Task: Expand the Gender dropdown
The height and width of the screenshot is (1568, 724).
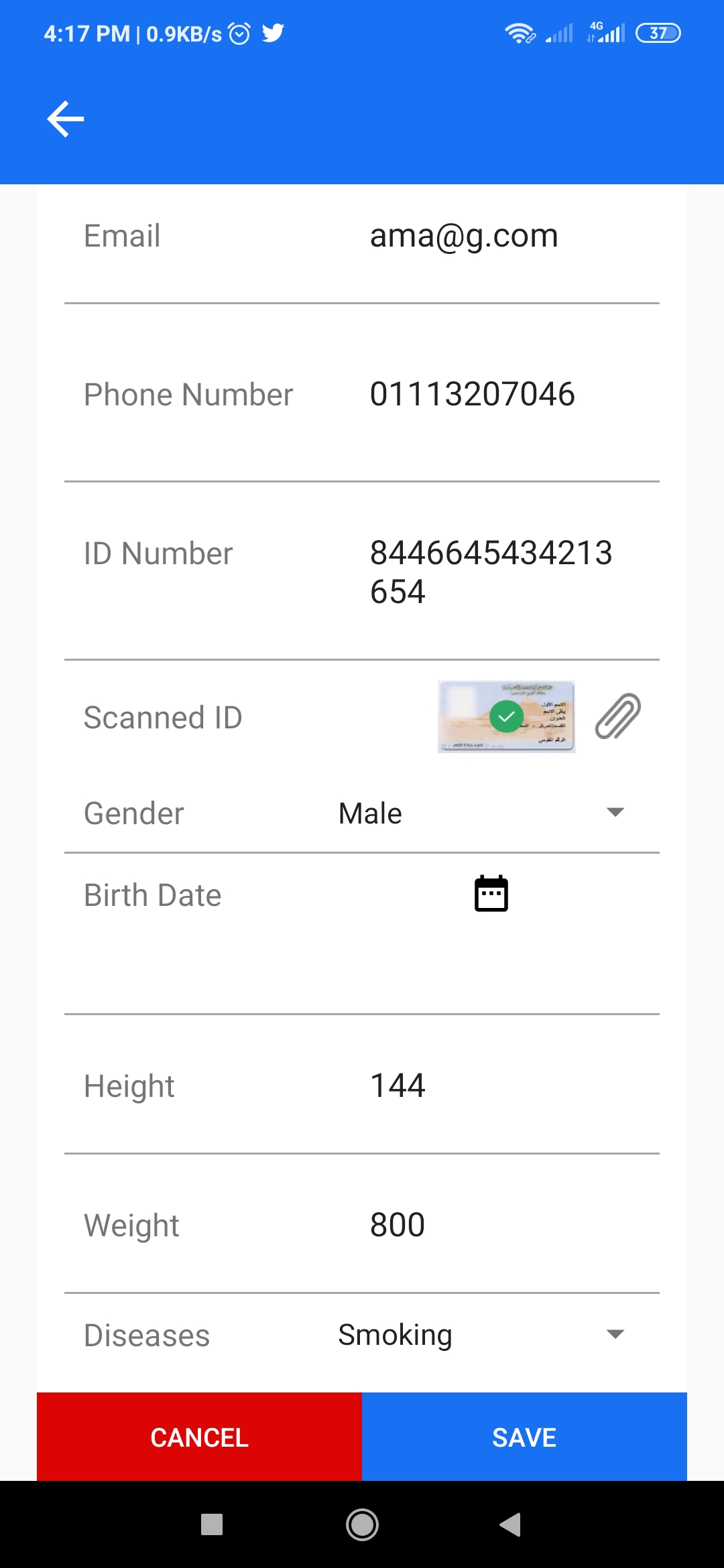Action: (x=481, y=813)
